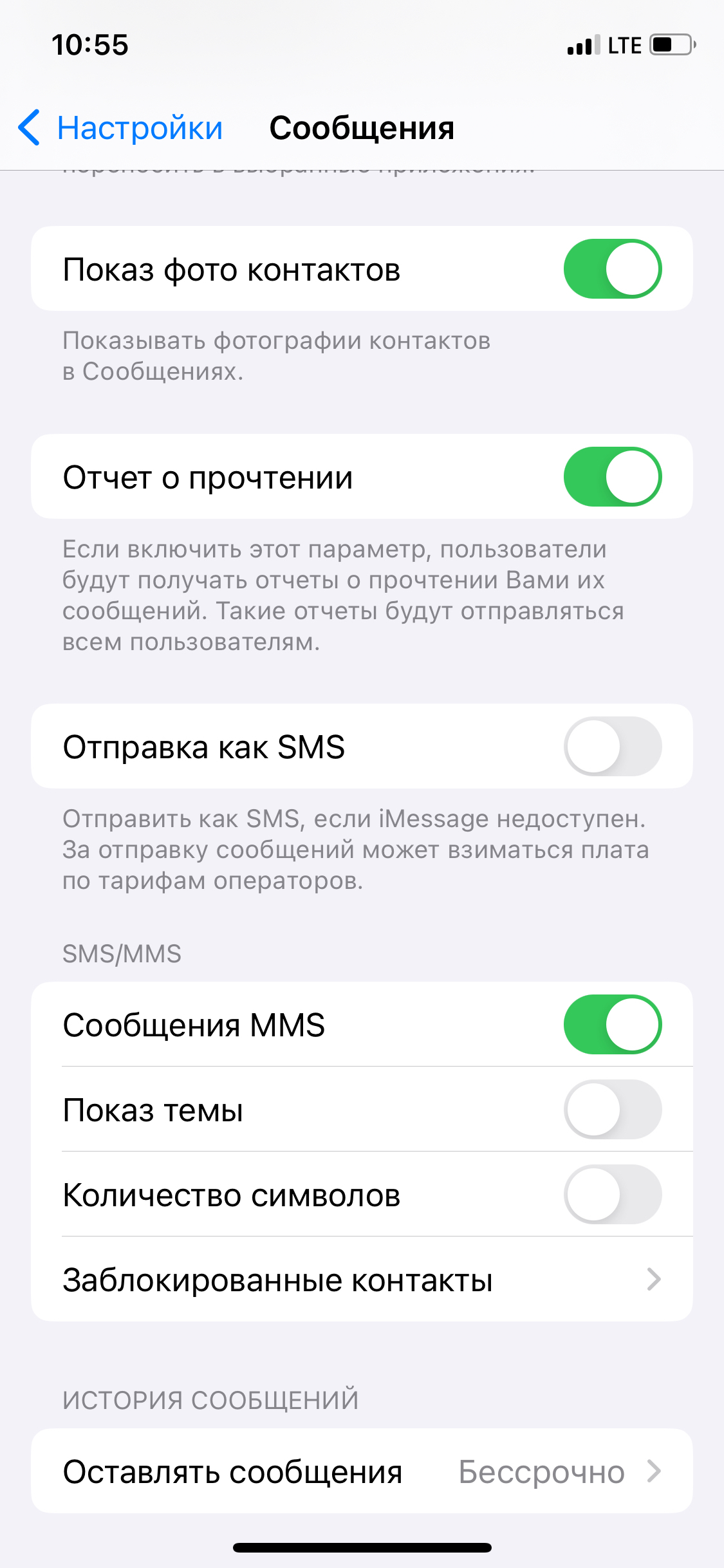Go back to Настройки

(121, 127)
